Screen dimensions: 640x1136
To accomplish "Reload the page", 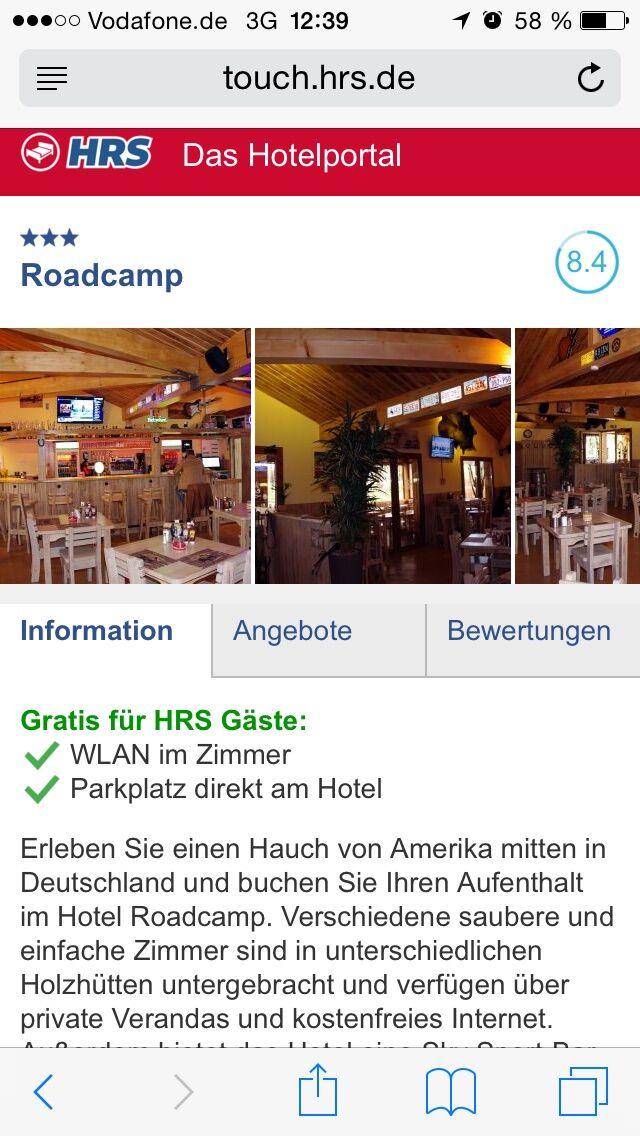I will (x=591, y=79).
